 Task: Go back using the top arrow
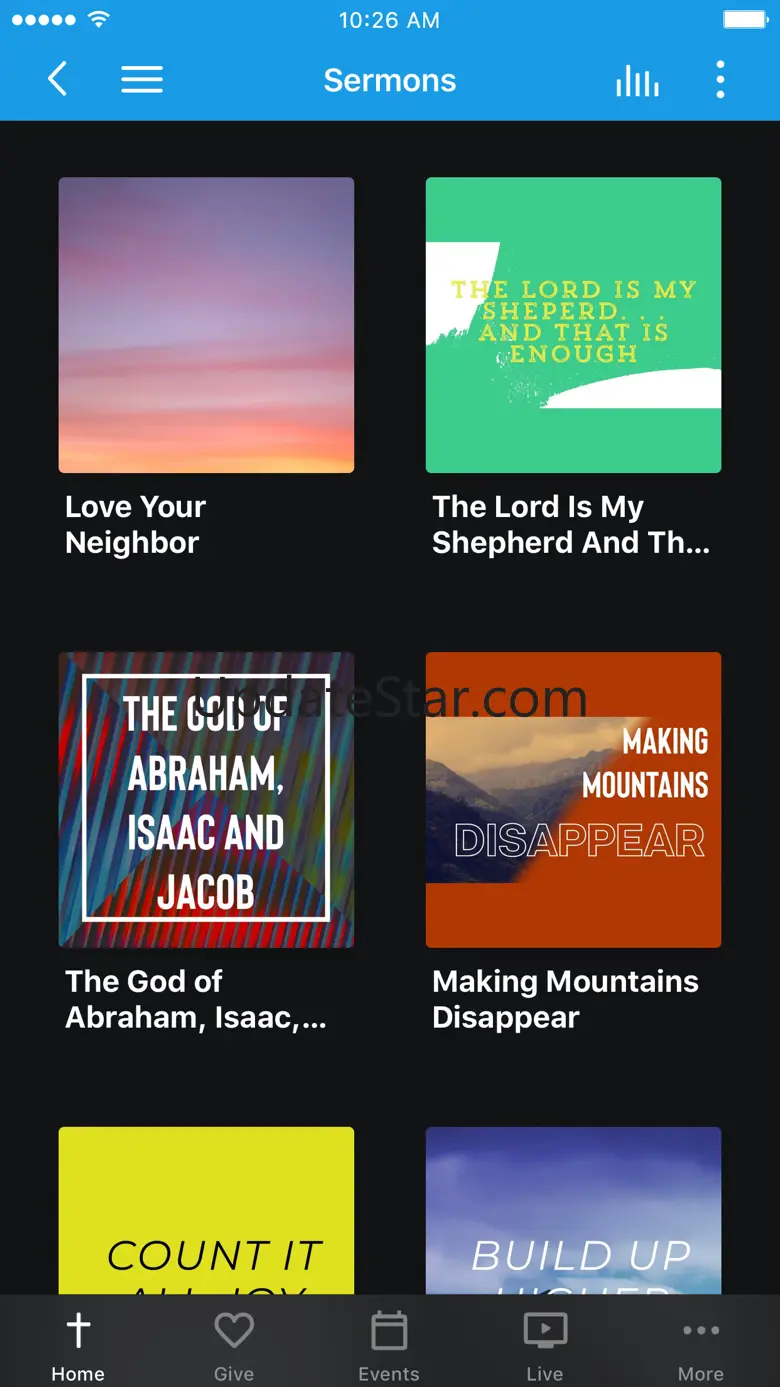(58, 80)
